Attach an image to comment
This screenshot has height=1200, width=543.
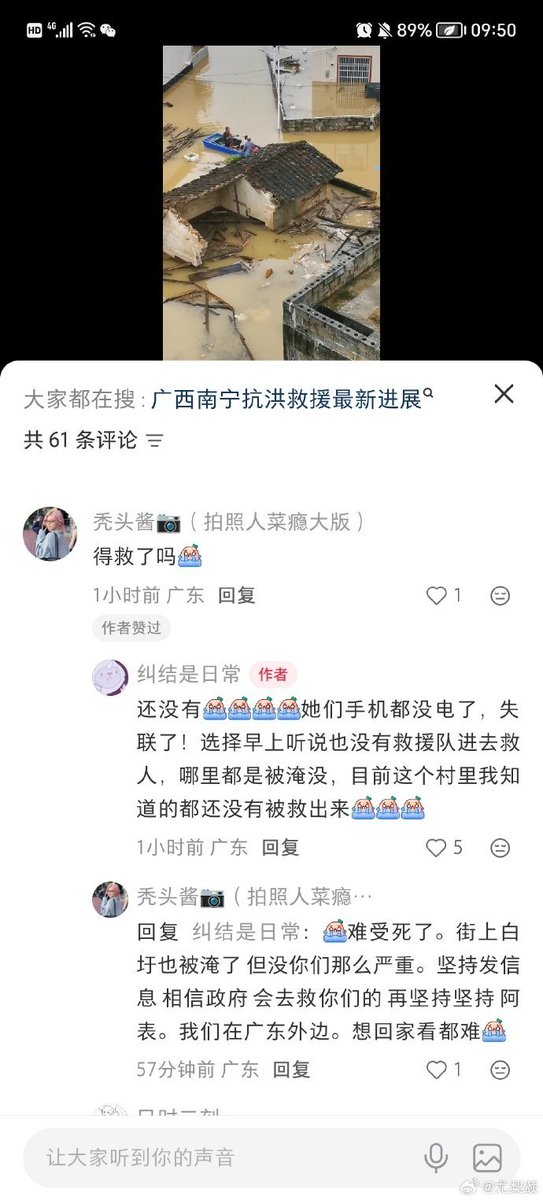point(487,1158)
